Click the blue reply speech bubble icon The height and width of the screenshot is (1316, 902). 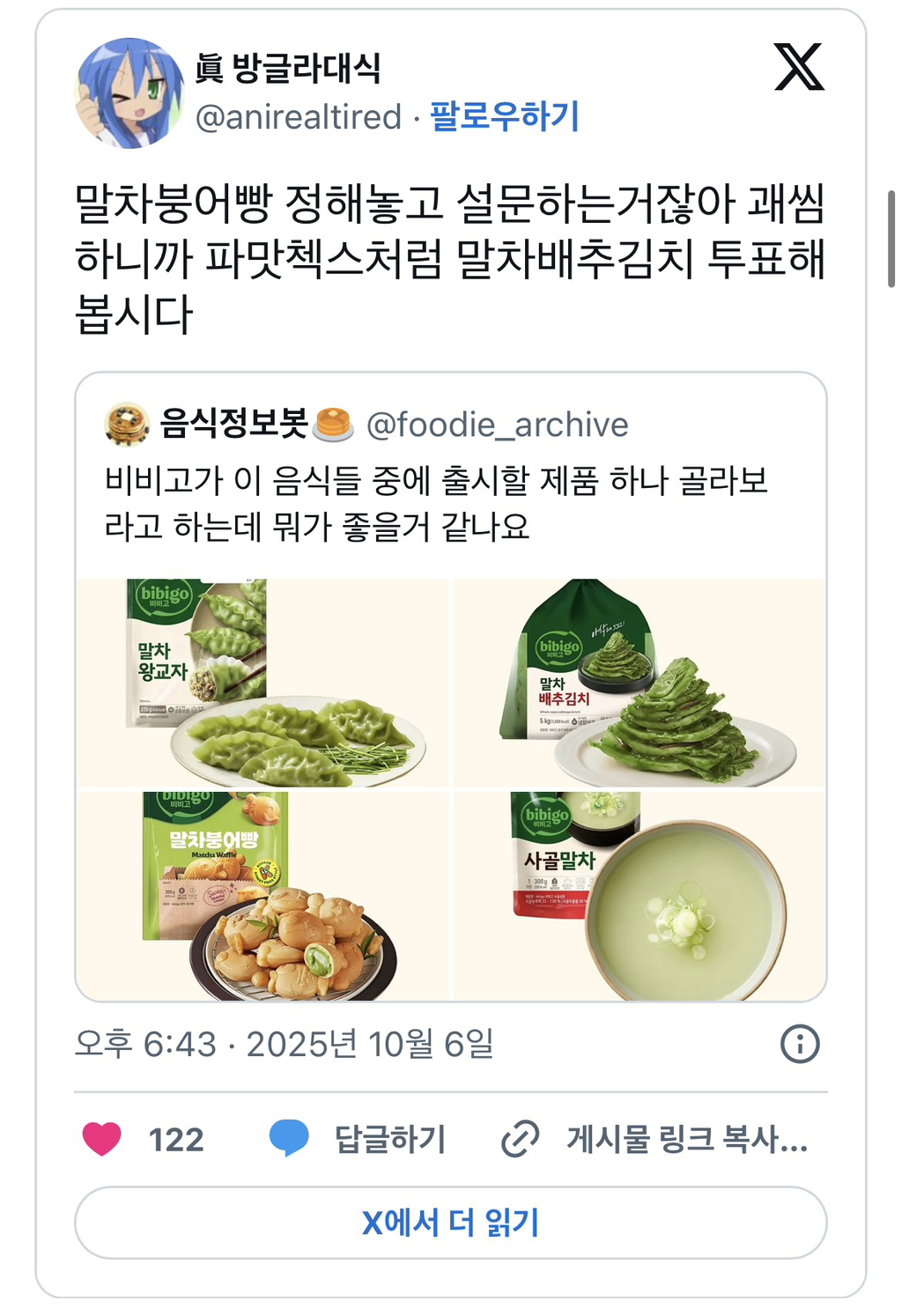(291, 1138)
